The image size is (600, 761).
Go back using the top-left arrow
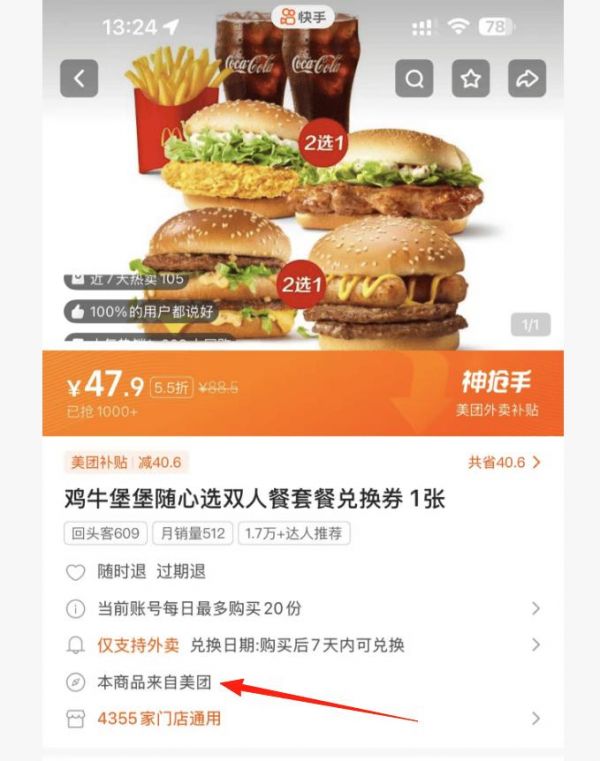click(x=79, y=78)
